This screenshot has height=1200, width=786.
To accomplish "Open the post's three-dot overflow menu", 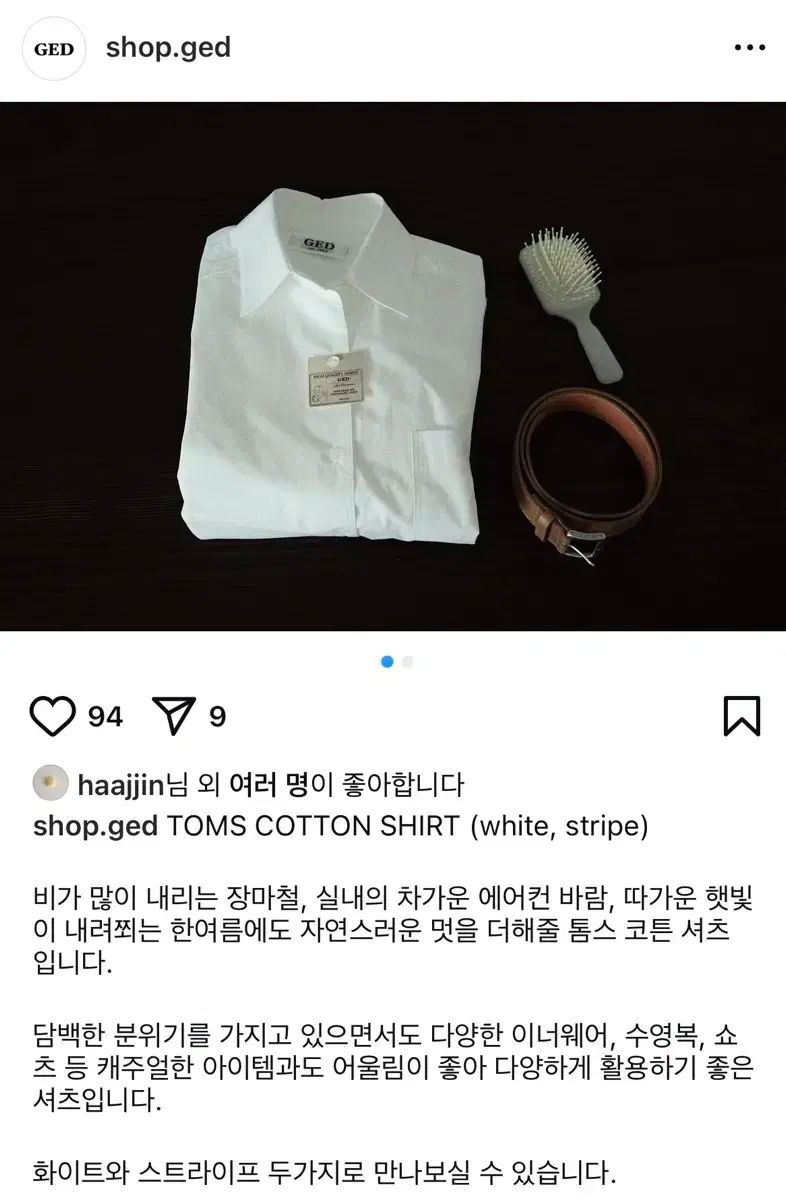I will click(749, 48).
